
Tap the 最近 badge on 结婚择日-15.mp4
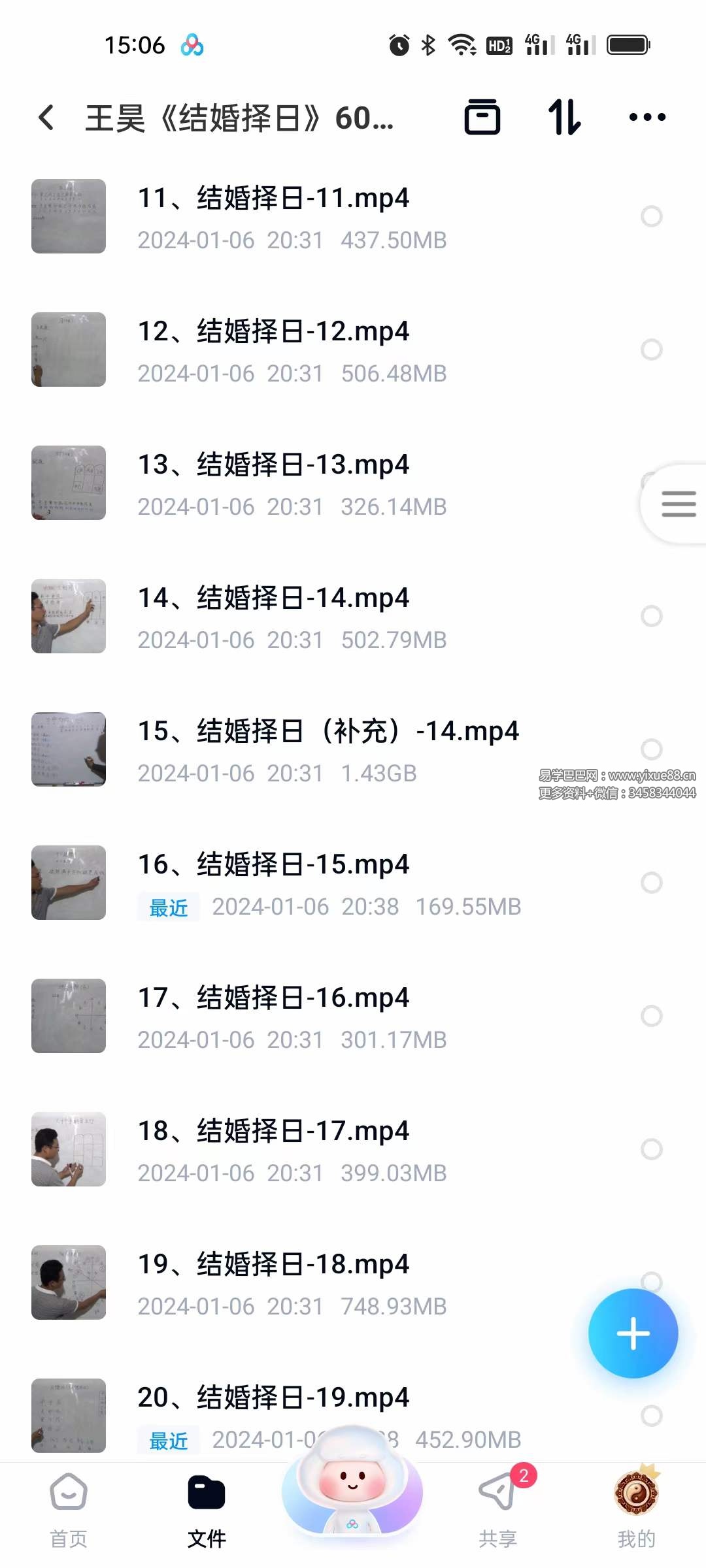coord(168,907)
